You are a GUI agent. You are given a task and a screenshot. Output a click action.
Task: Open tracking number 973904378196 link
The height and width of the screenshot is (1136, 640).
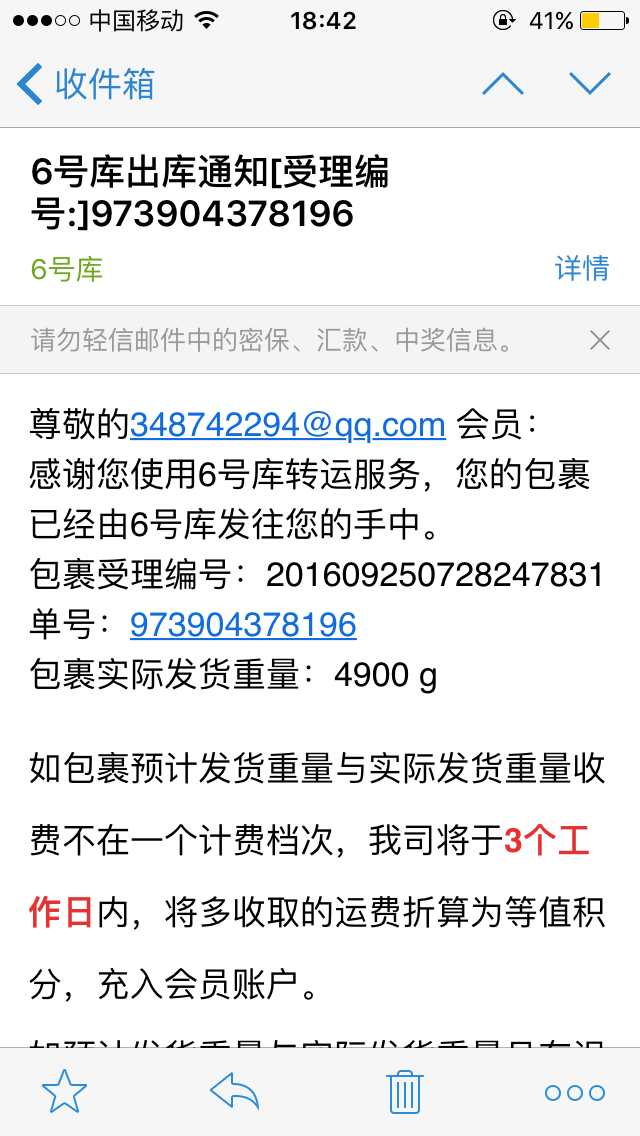point(243,625)
